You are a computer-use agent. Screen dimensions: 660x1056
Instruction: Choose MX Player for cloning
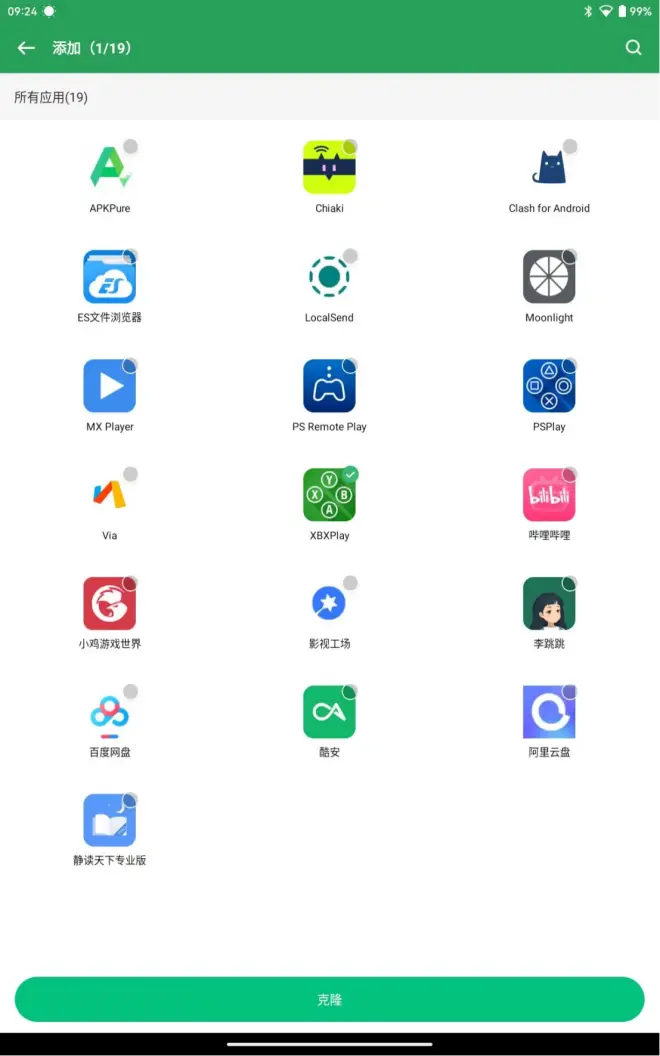click(110, 386)
